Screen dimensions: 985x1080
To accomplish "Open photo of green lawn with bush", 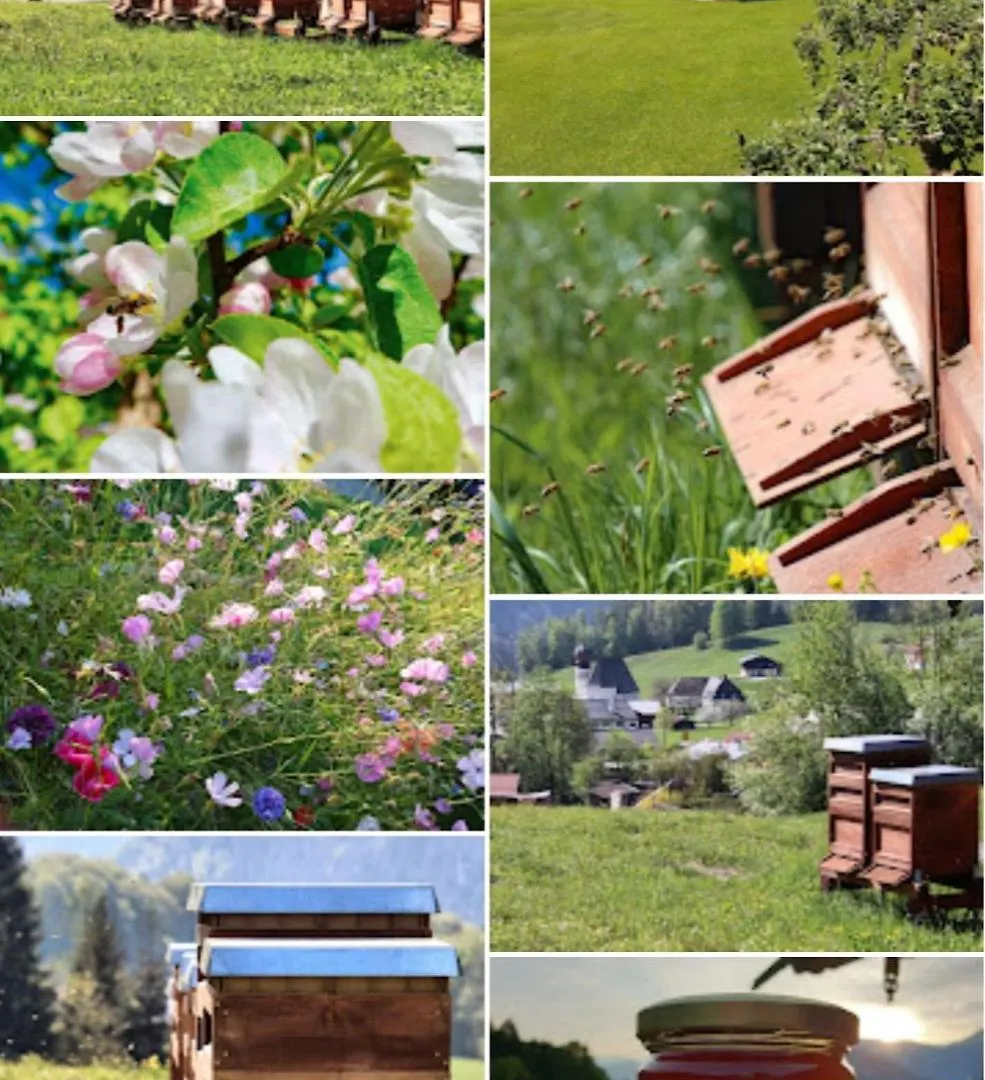I will coord(736,87).
